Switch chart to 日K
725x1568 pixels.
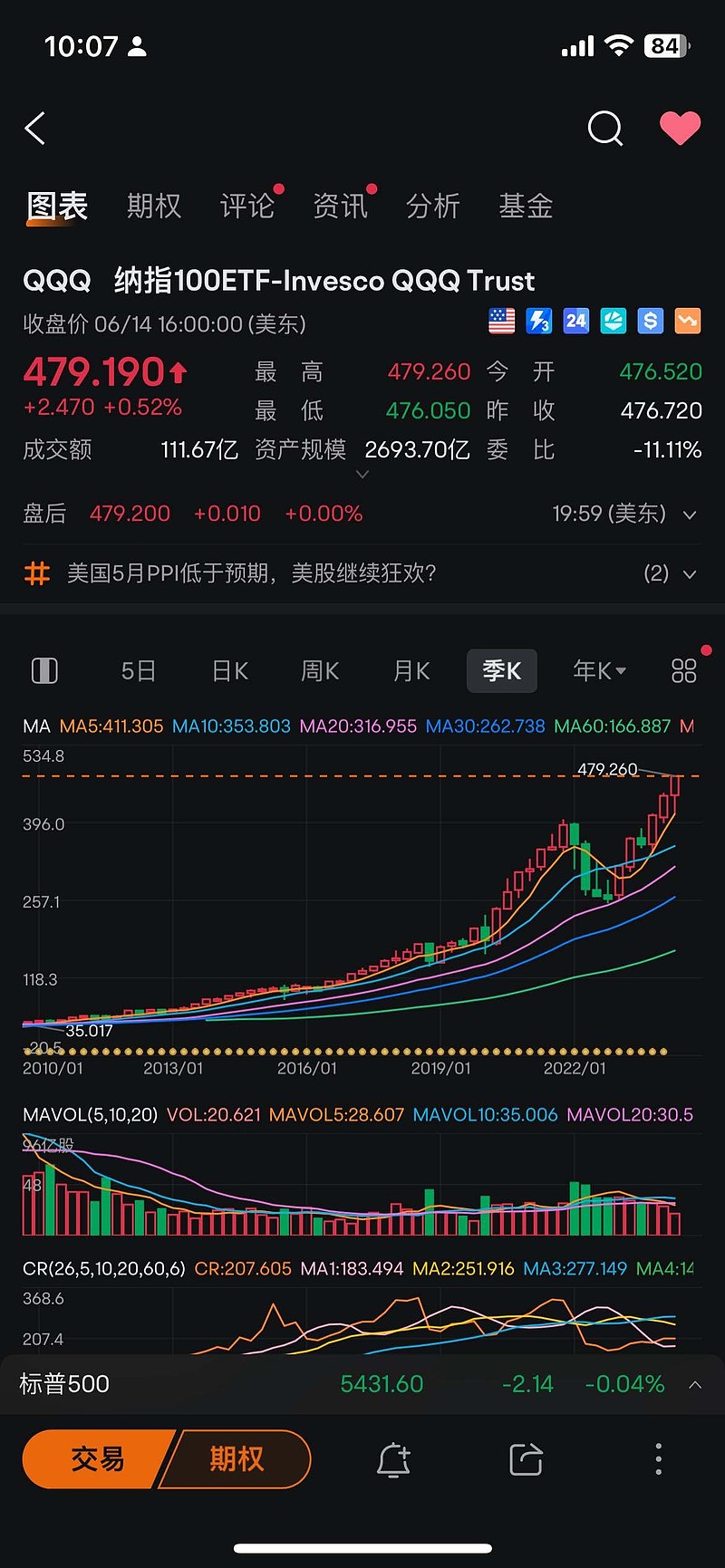[230, 671]
